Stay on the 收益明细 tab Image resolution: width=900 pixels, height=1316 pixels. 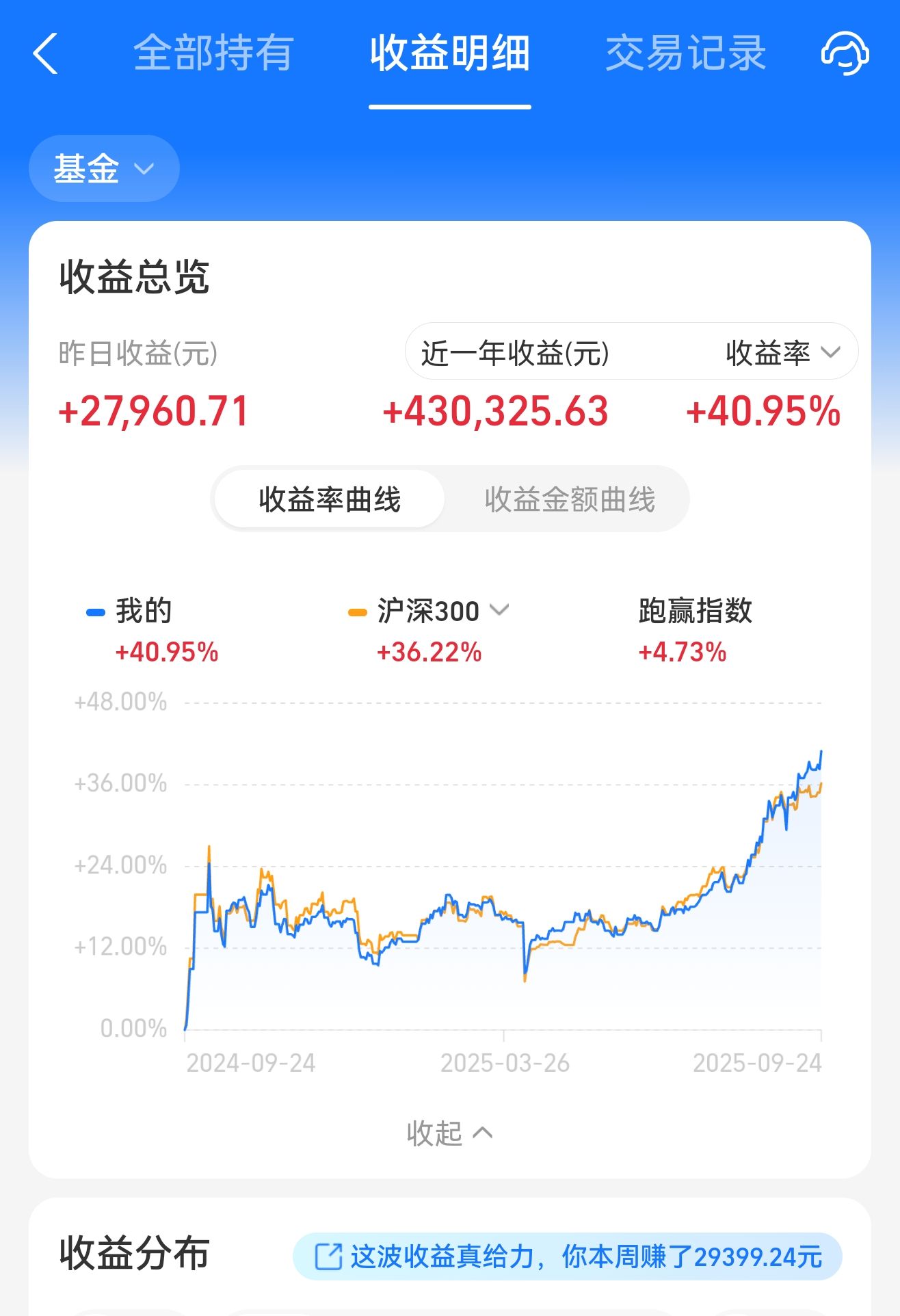449,53
